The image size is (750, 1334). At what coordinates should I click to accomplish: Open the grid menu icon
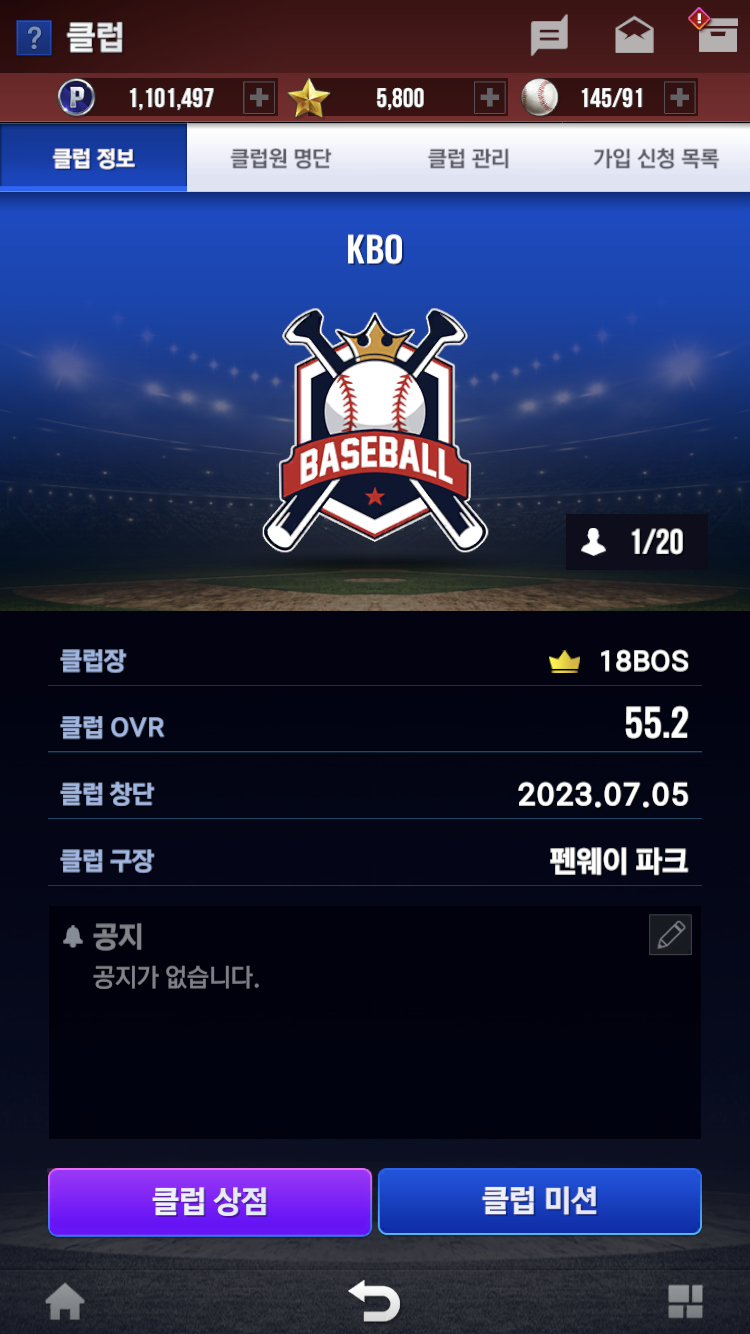coord(686,1302)
